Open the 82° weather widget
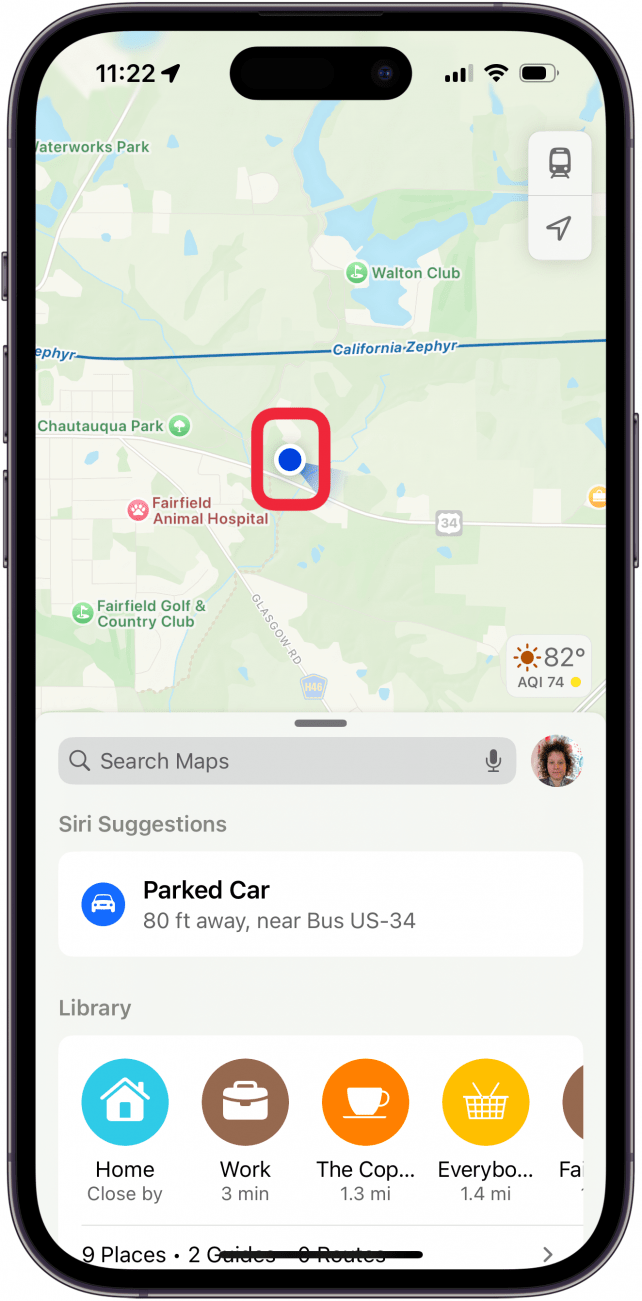 click(548, 666)
